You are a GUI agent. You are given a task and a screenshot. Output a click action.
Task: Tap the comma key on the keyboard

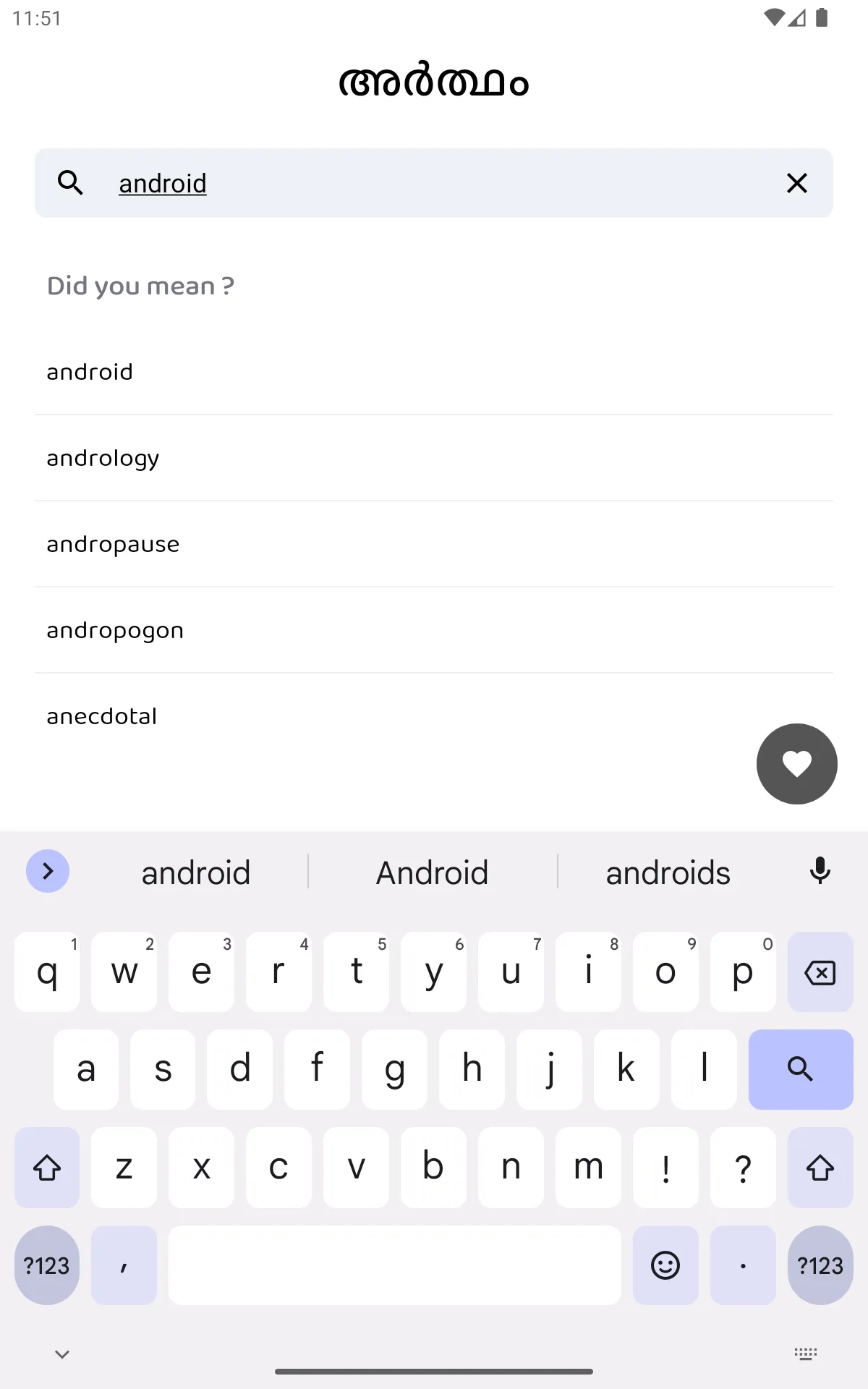click(x=124, y=1265)
